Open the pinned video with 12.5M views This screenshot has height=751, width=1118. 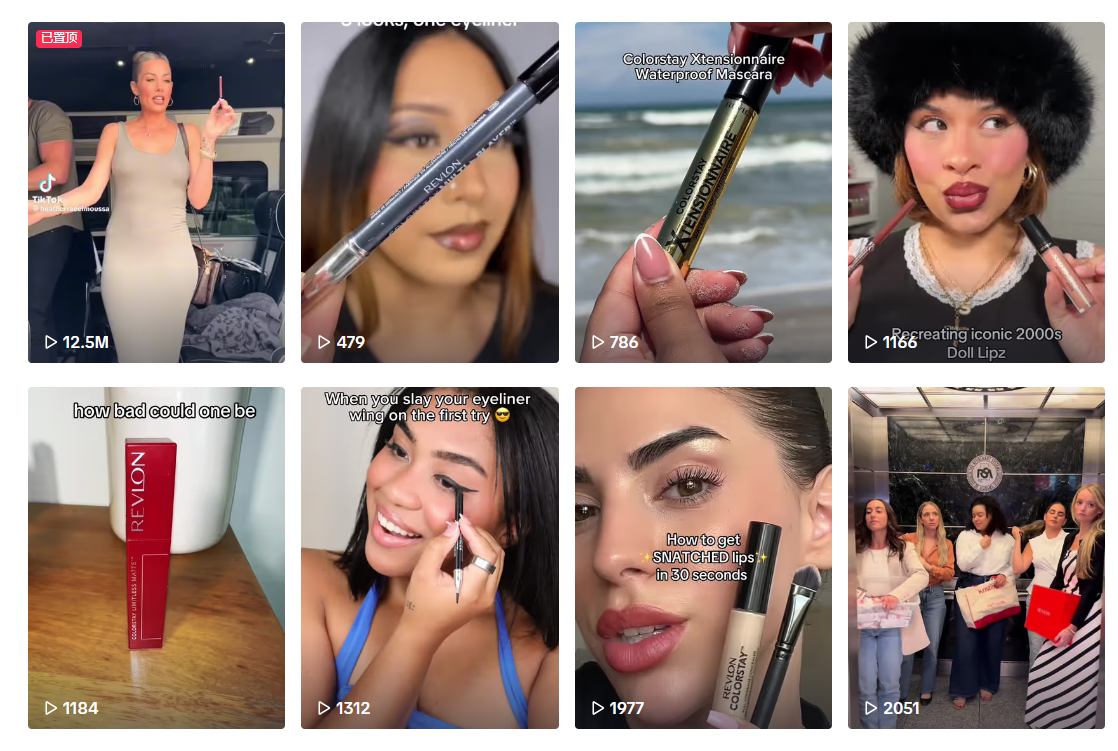tap(156, 192)
